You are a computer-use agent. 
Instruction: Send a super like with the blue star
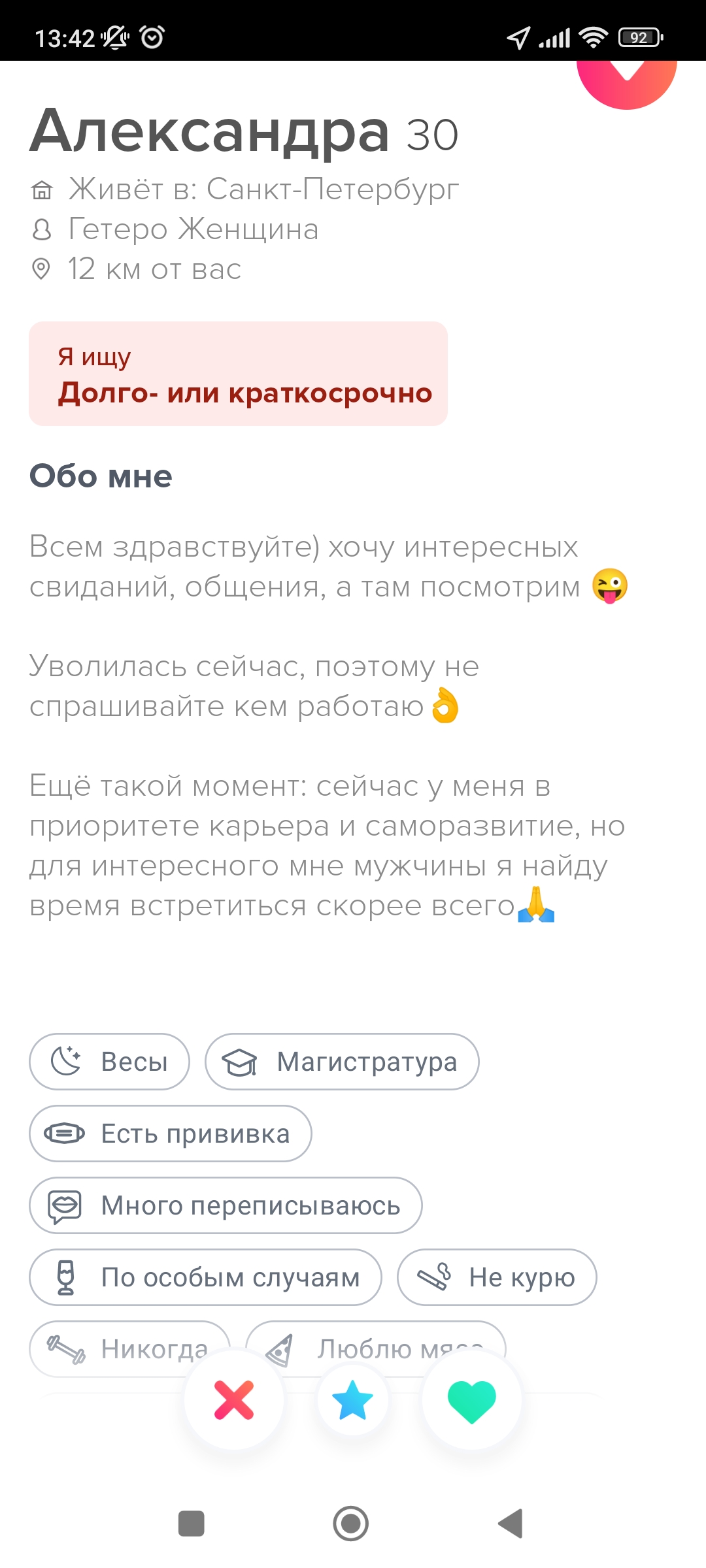[x=353, y=1400]
